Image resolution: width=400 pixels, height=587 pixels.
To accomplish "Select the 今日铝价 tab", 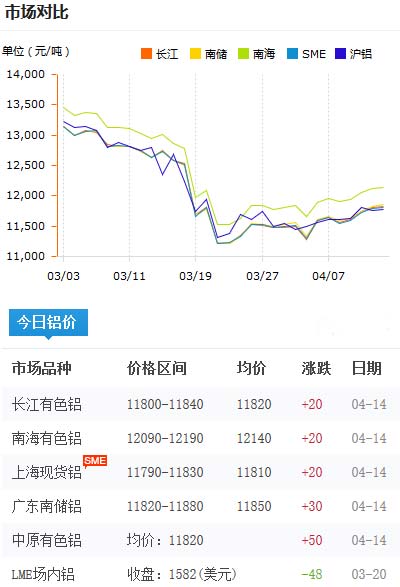I will coord(48,322).
